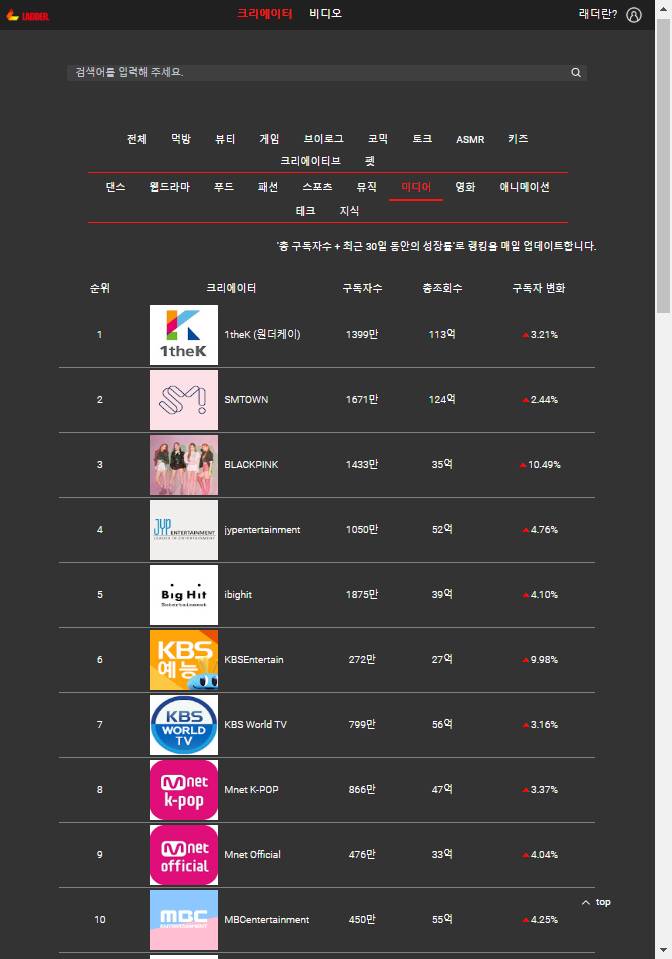This screenshot has width=672, height=959.
Task: Select the 뷰티 category
Action: coord(225,139)
